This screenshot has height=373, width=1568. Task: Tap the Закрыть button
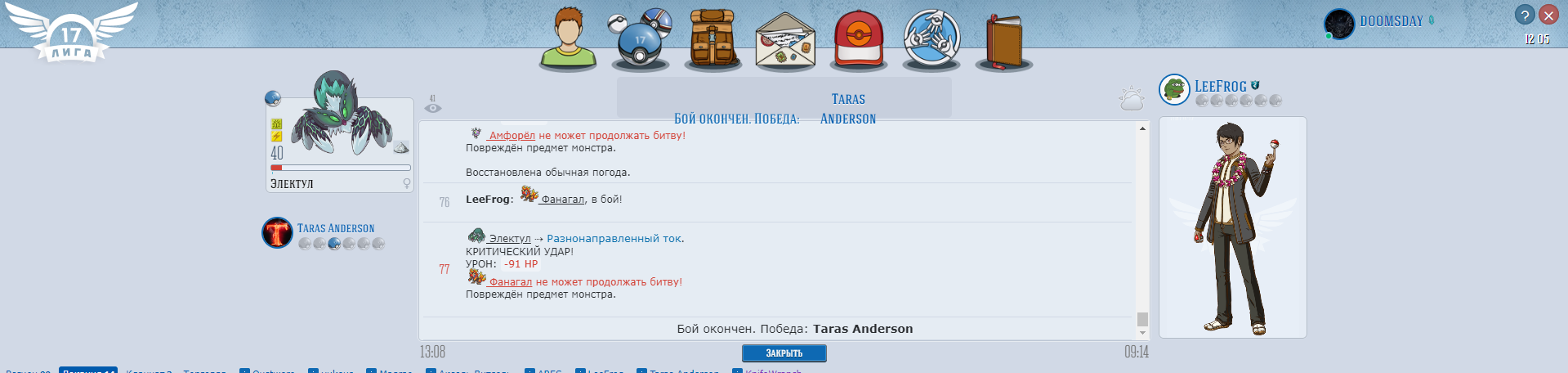click(784, 353)
